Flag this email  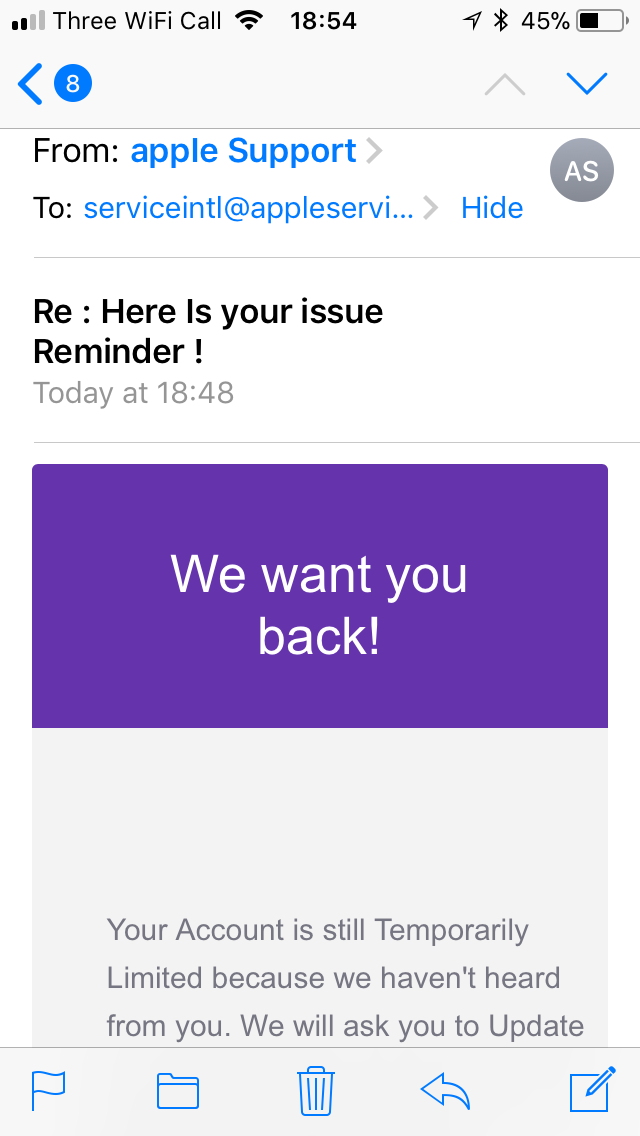[47, 1090]
